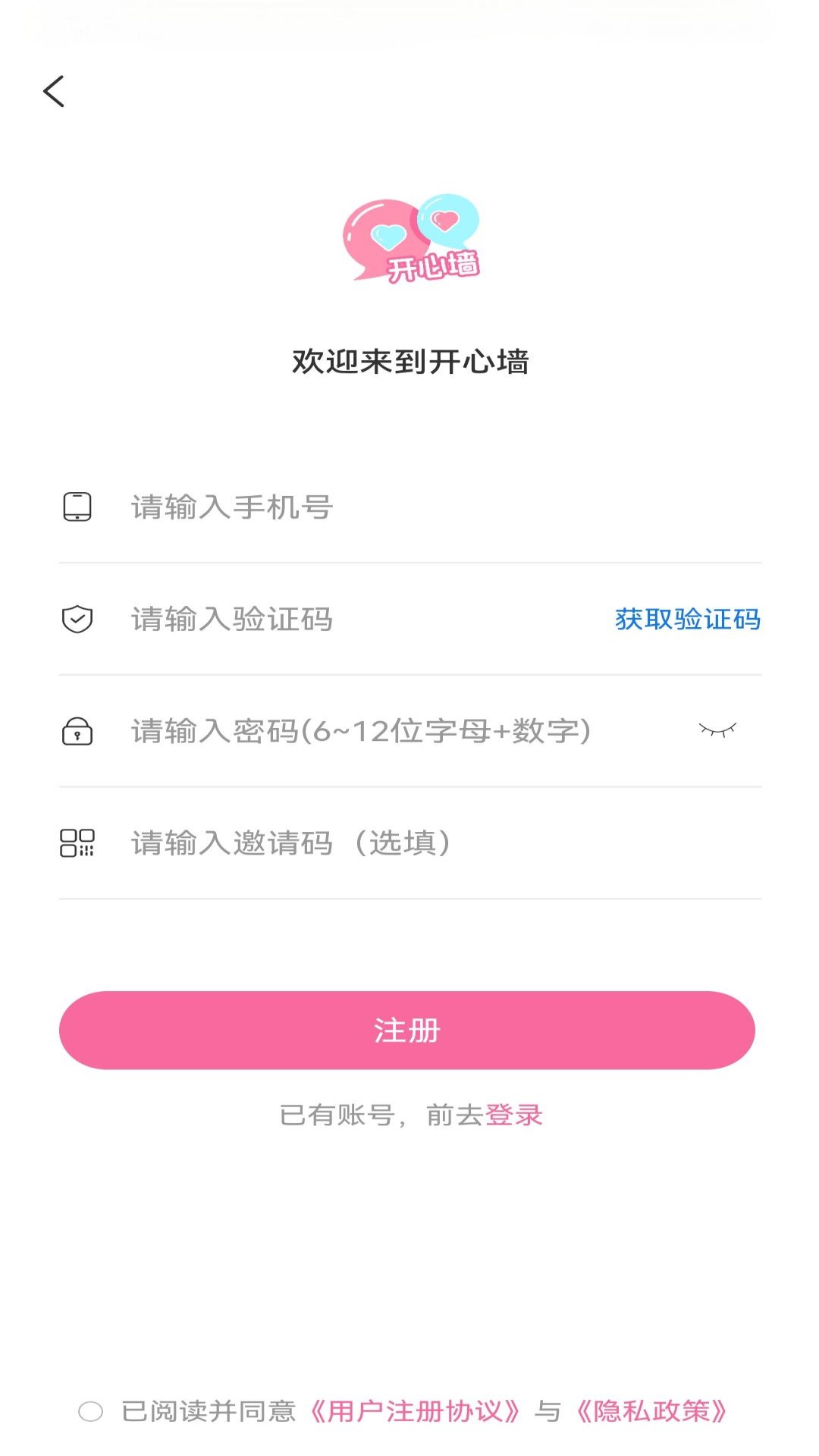Toggle password visibility eye icon
Image resolution: width=819 pixels, height=1456 pixels.
717,730
